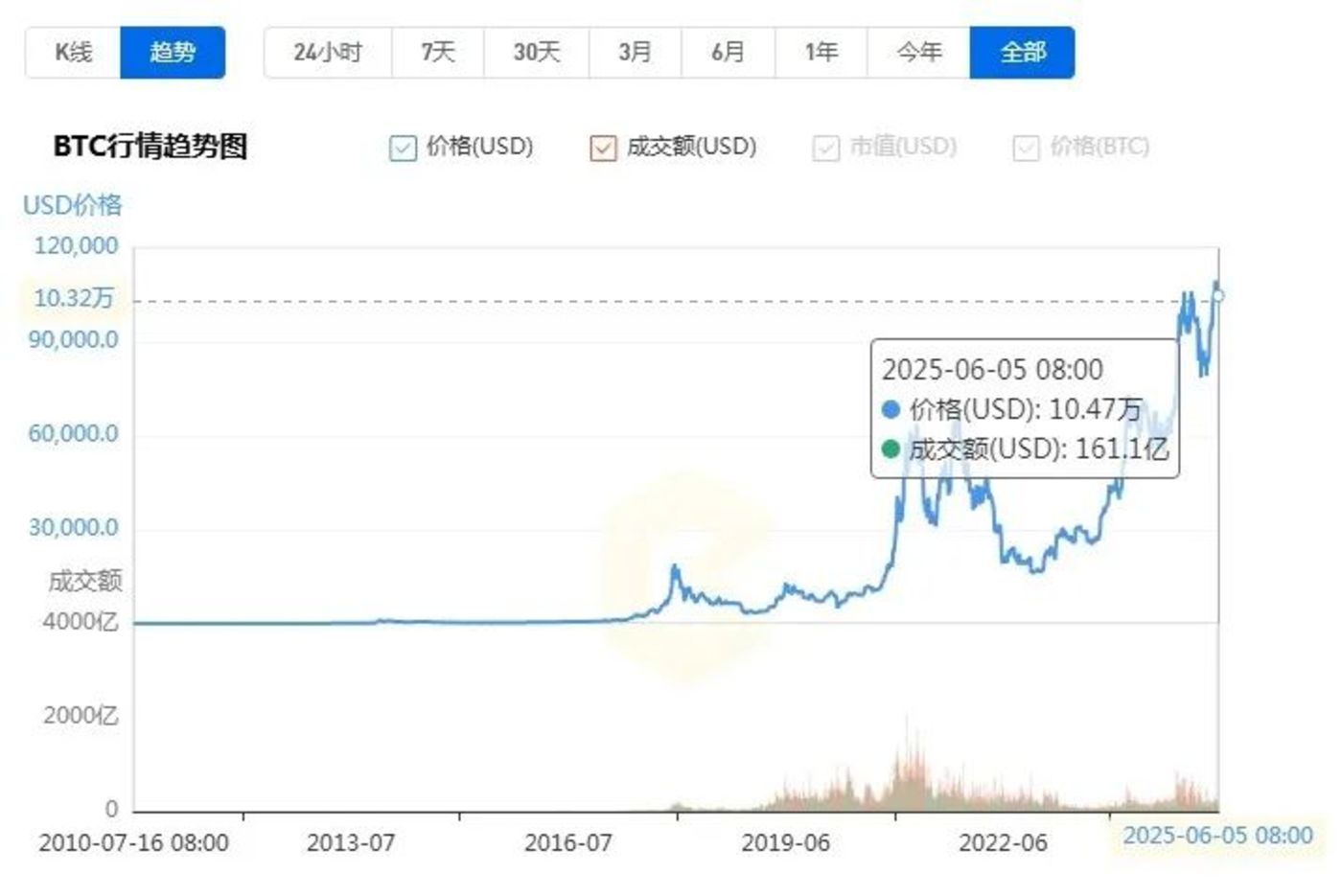Select the 趋势 trend view
This screenshot has width=1342, height=896.
173,52
